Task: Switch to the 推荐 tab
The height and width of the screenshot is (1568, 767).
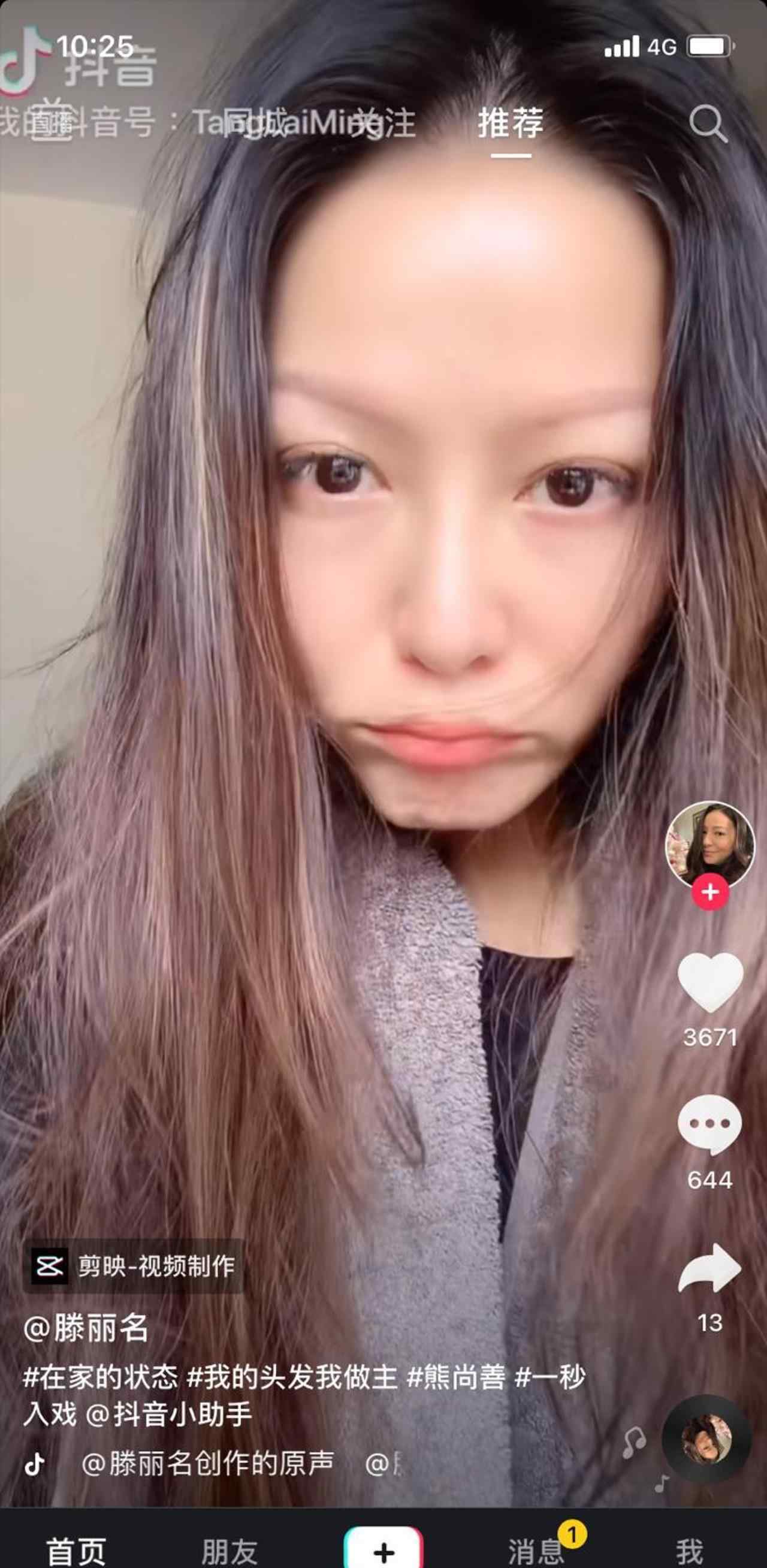Action: click(510, 123)
